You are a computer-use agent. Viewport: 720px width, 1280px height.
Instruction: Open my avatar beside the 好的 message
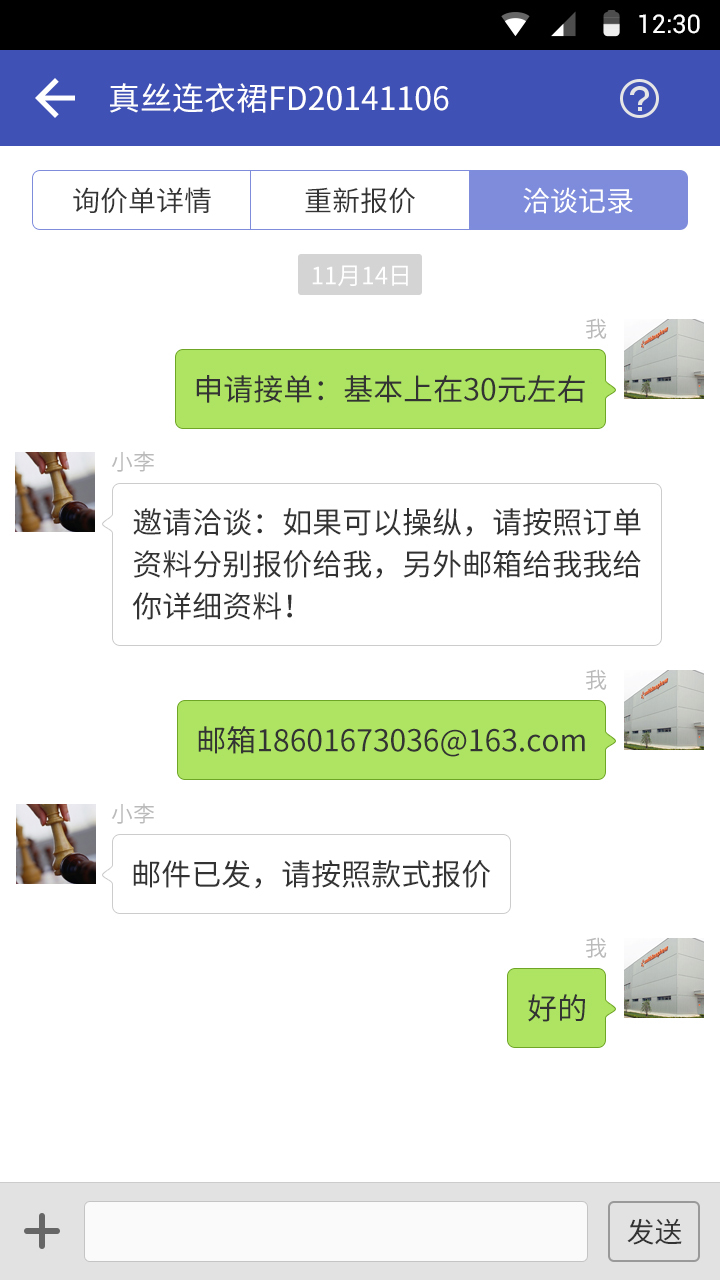[664, 978]
